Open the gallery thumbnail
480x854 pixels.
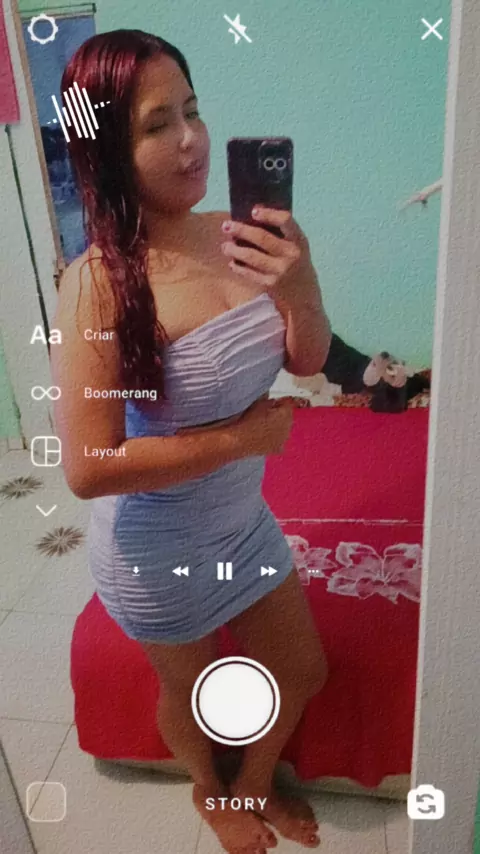point(46,801)
